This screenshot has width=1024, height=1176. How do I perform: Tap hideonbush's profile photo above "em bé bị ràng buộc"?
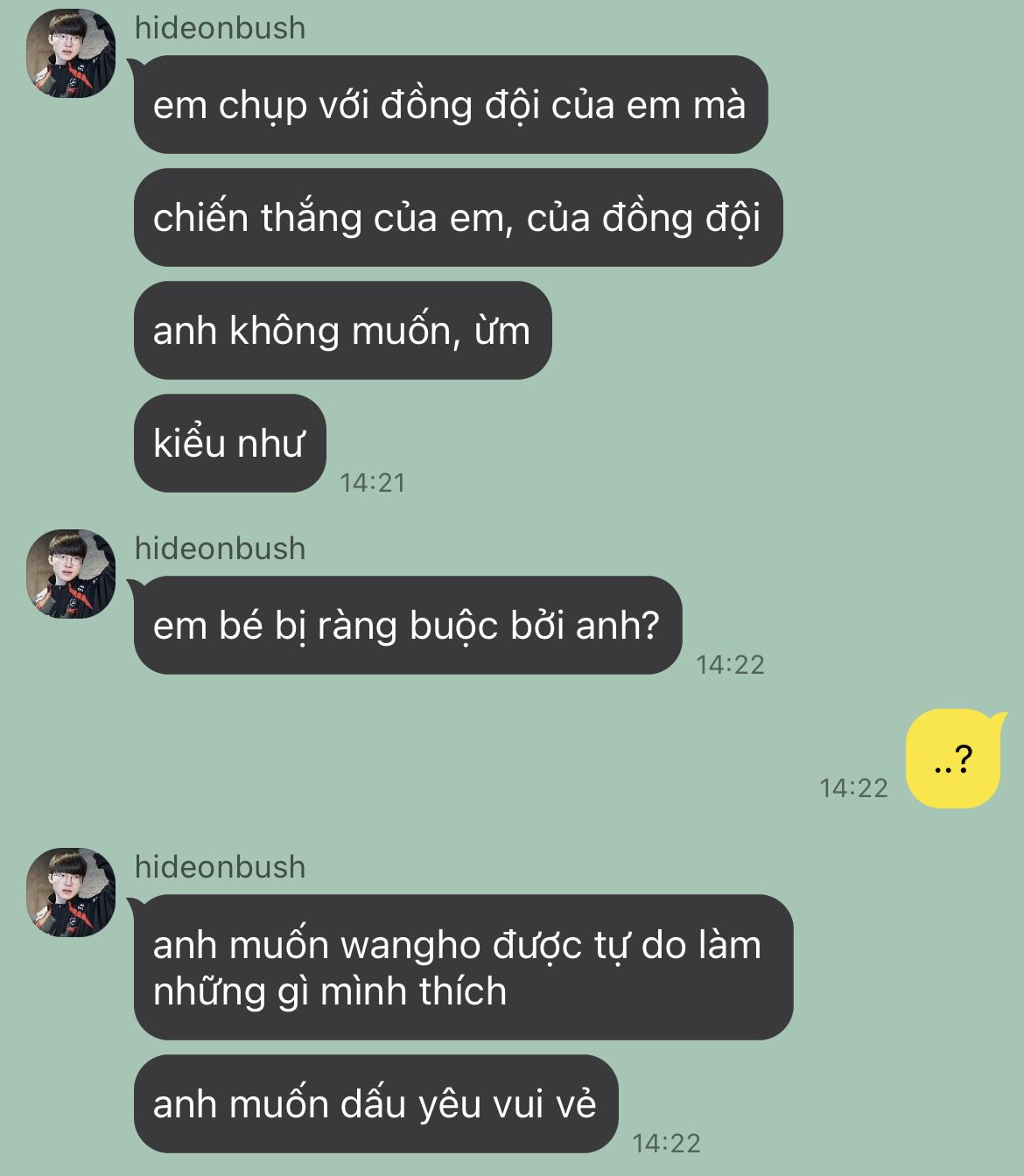pyautogui.click(x=71, y=574)
